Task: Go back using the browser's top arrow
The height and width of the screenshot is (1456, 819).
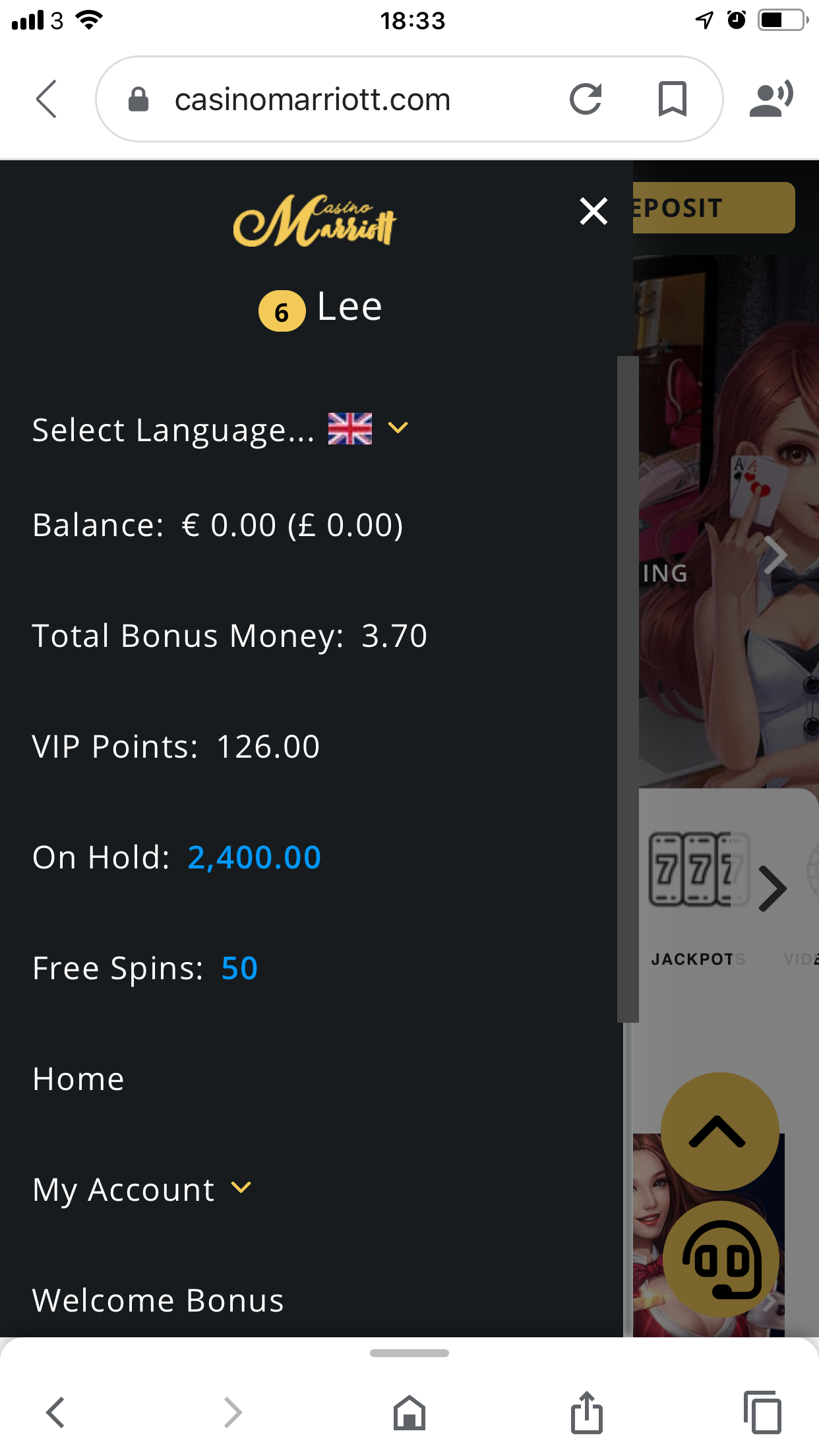Action: click(46, 100)
